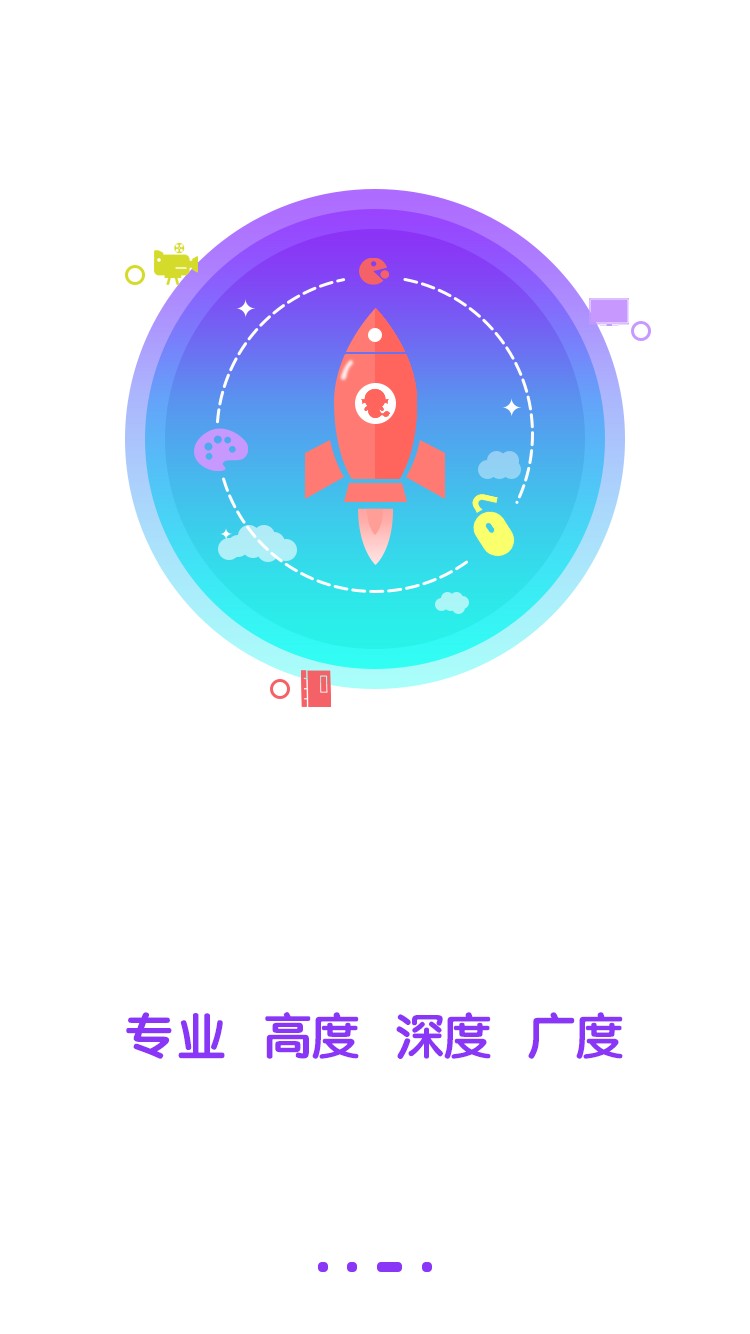The width and height of the screenshot is (750, 1334).
Task: Select the 专业 text label
Action: (x=176, y=1038)
